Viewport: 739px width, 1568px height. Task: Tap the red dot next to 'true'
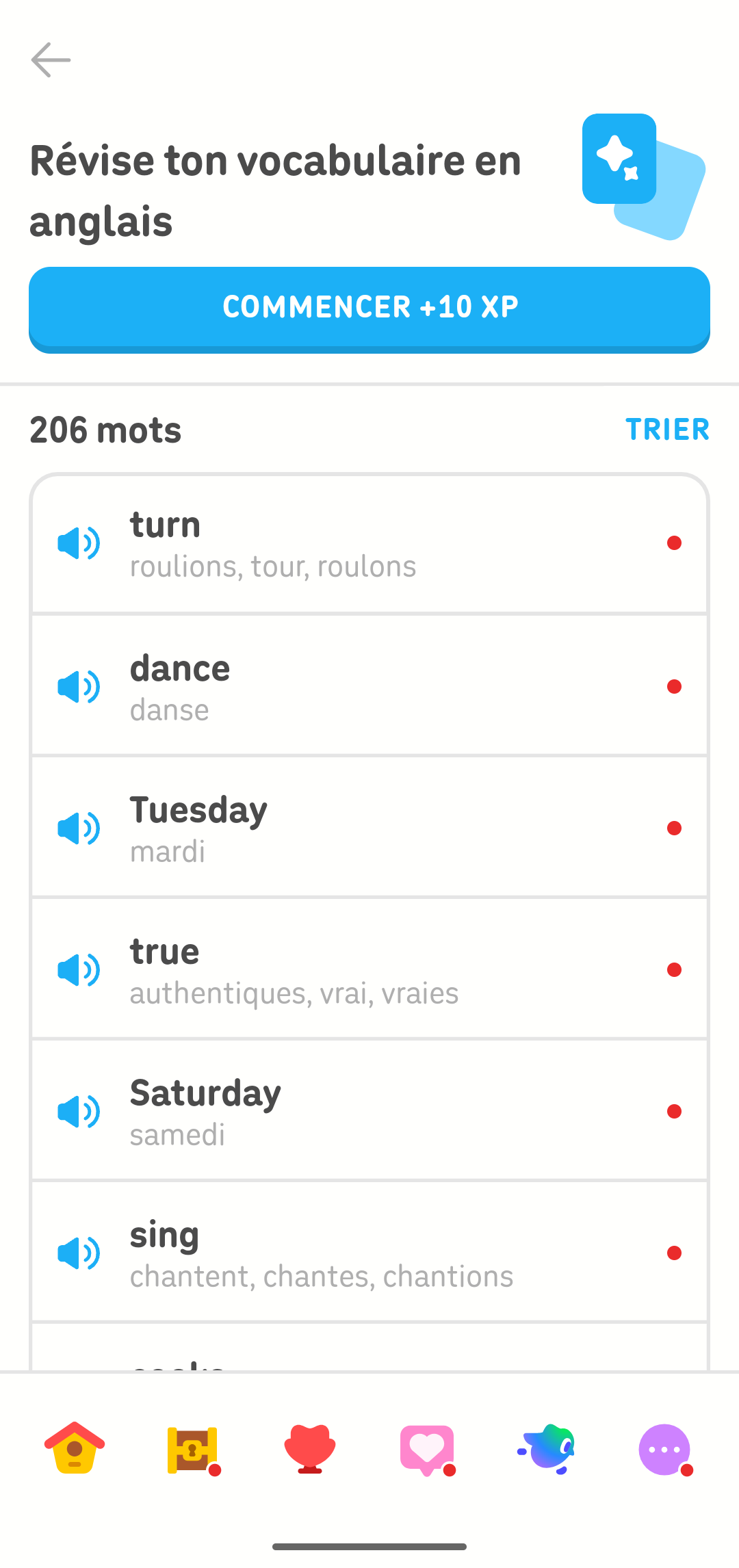(675, 968)
